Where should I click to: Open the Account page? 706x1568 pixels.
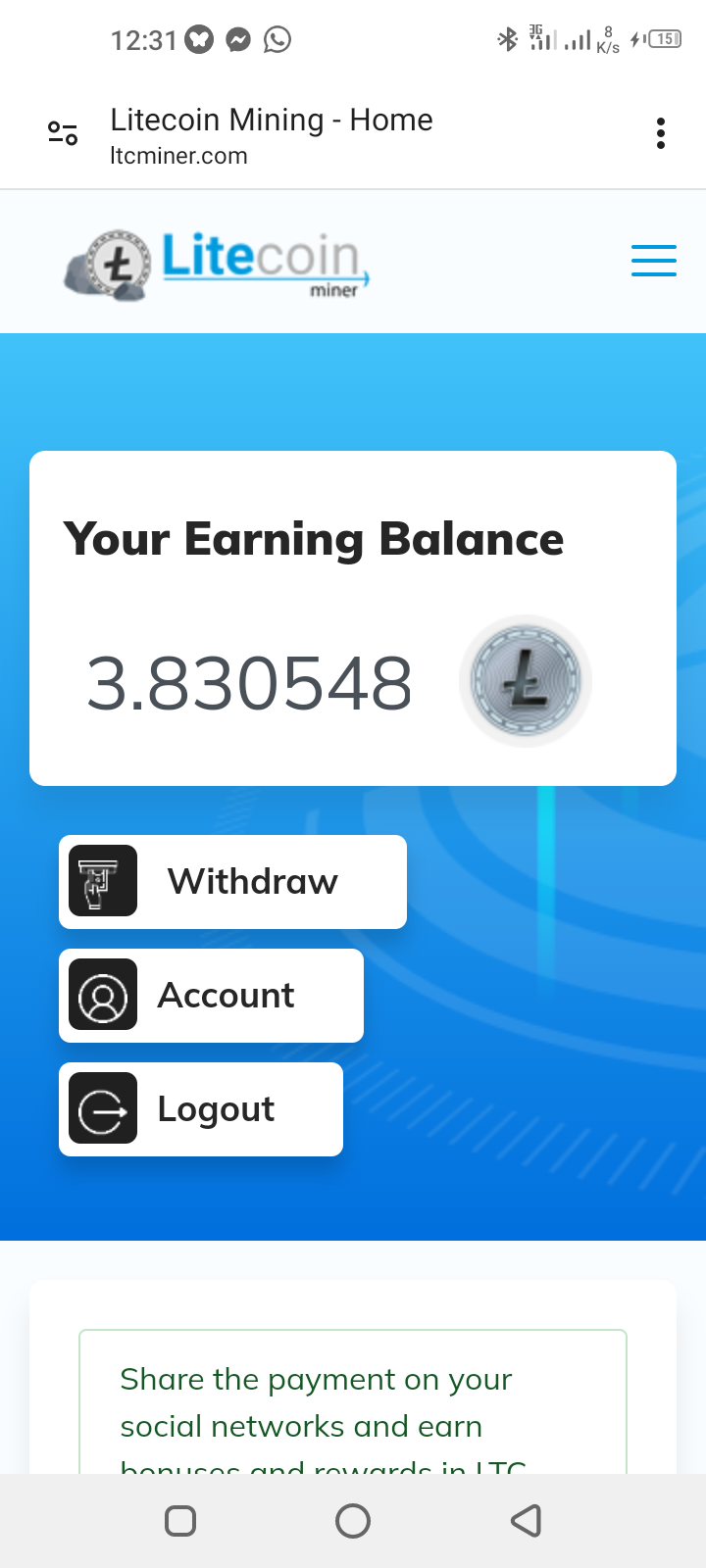[211, 996]
